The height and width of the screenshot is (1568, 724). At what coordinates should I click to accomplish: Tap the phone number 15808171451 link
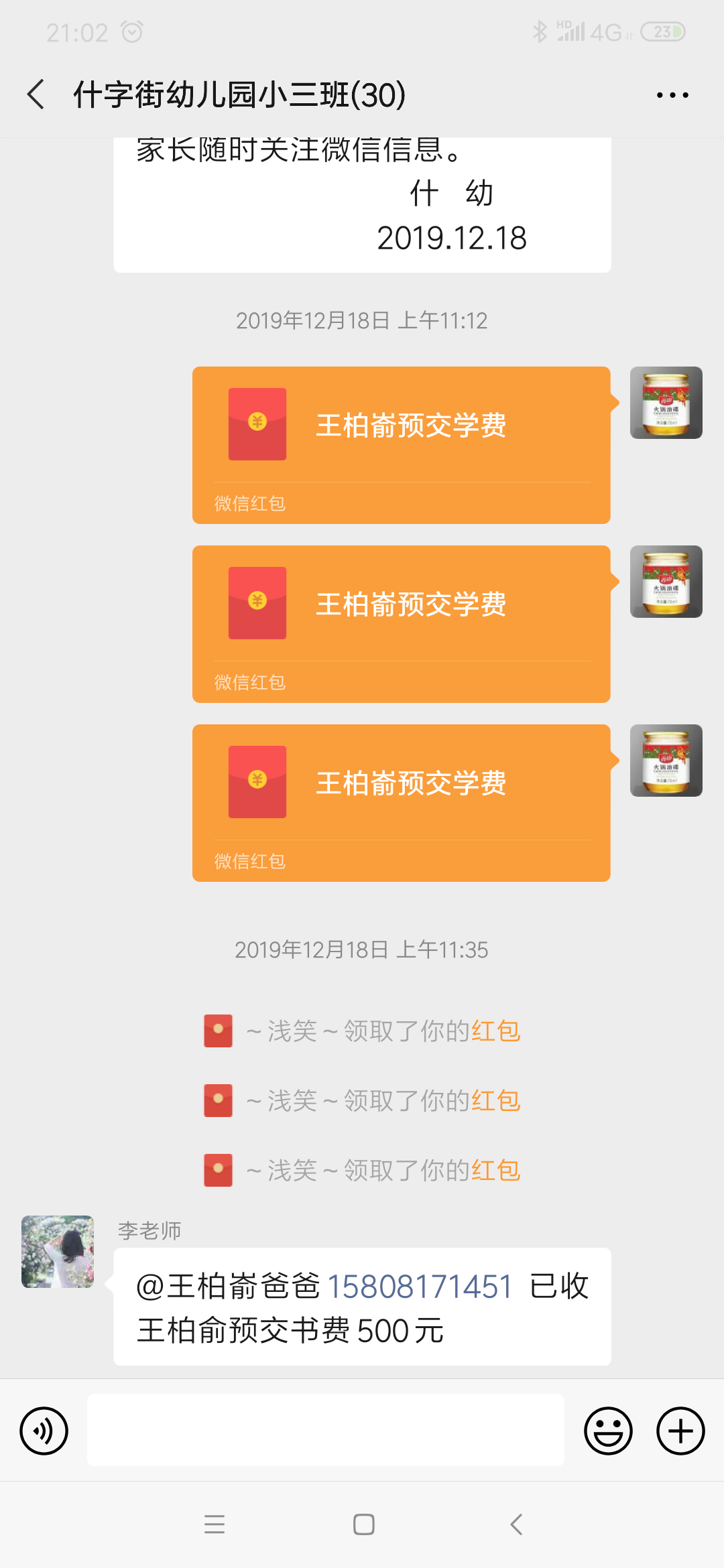pos(420,1287)
